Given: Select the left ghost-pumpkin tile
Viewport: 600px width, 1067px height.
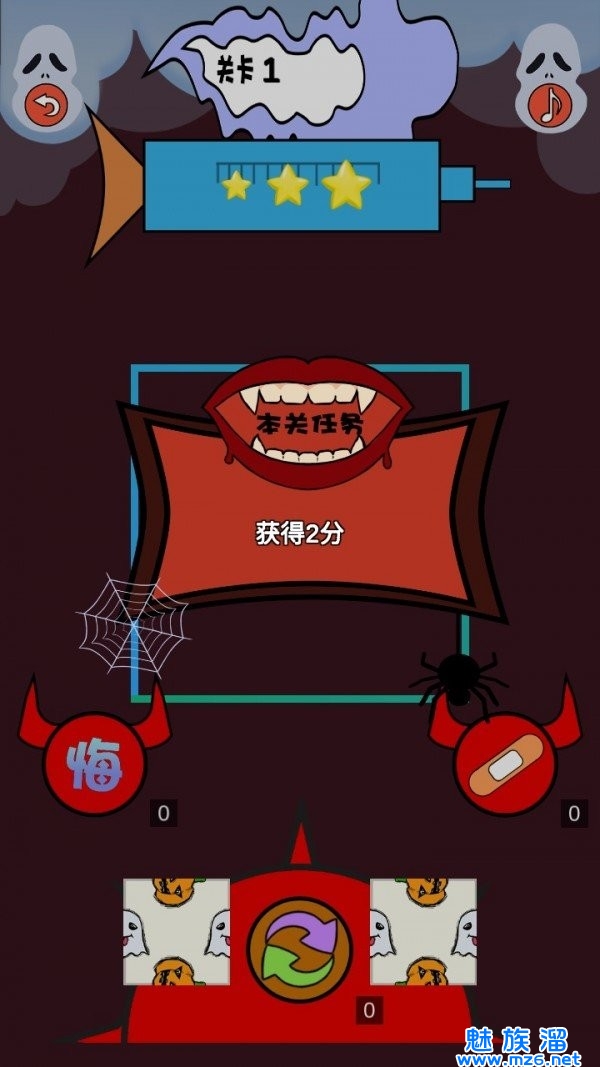Looking at the screenshot, I should [176, 932].
